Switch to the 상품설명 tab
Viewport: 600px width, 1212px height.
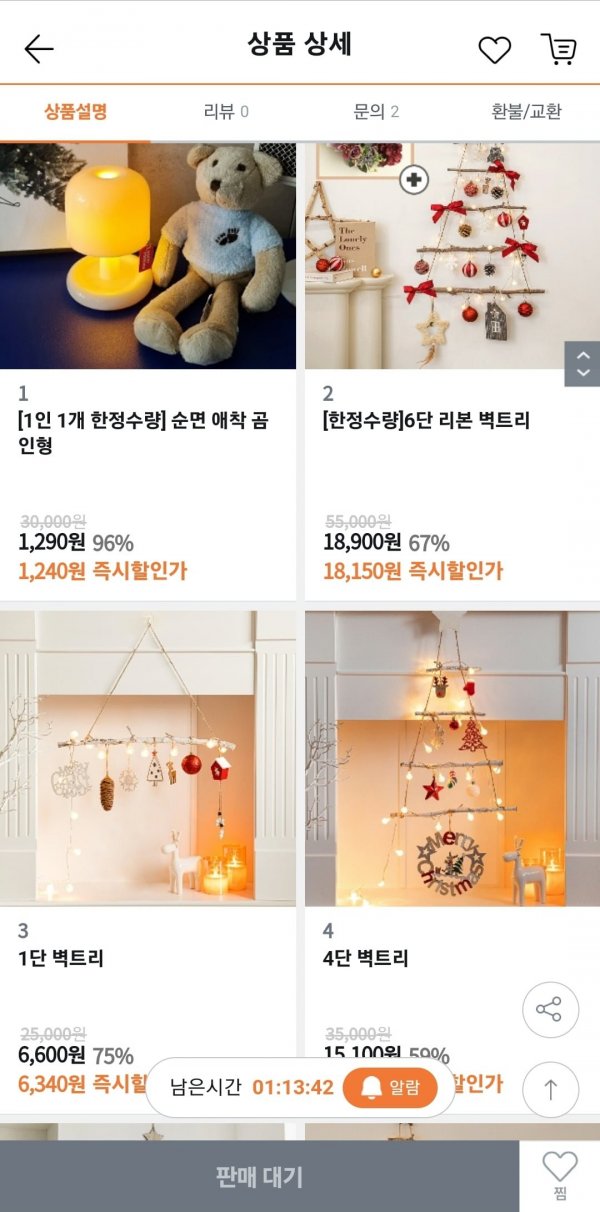[75, 111]
